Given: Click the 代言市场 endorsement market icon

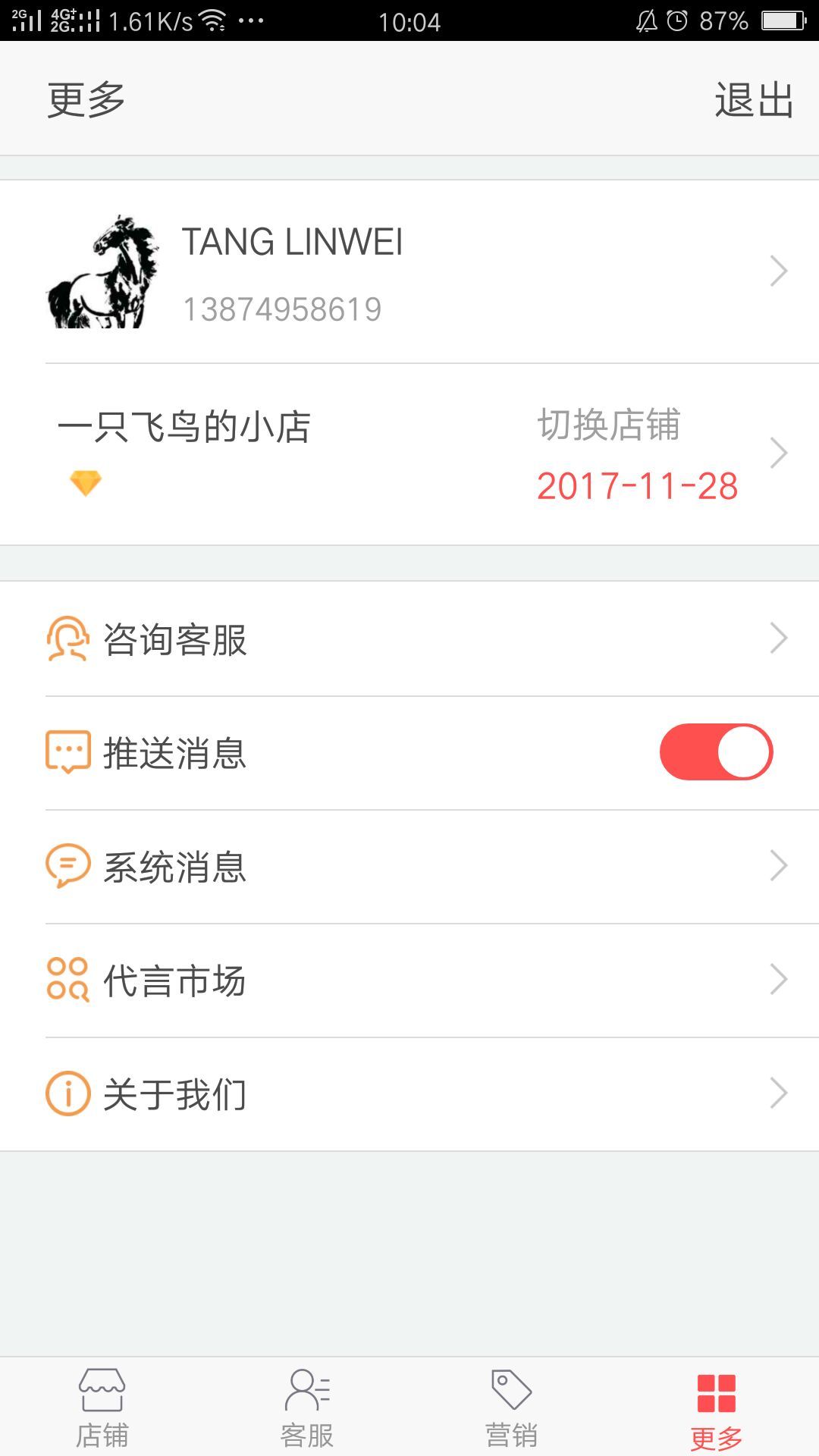Looking at the screenshot, I should tap(67, 978).
